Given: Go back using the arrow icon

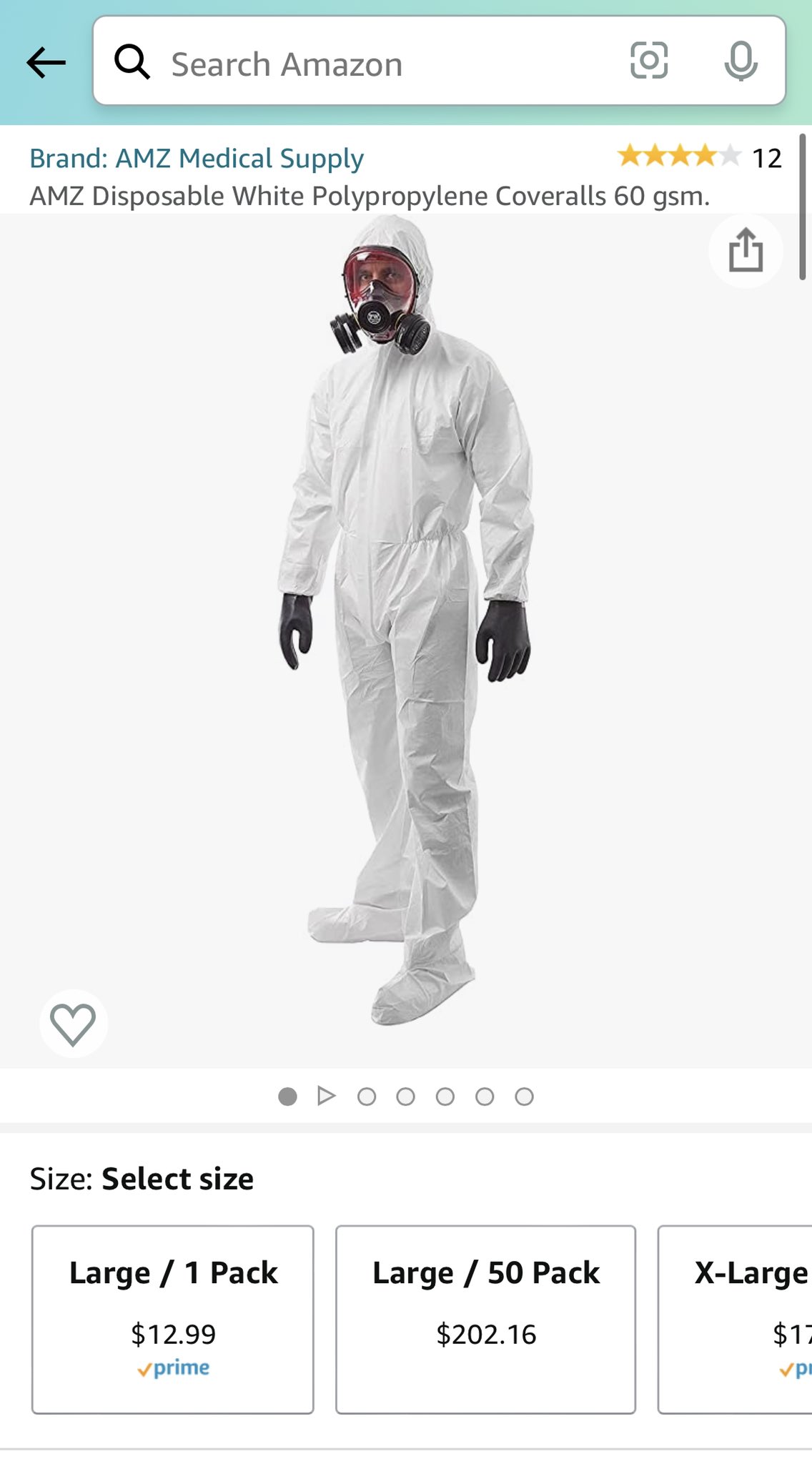Looking at the screenshot, I should [46, 63].
